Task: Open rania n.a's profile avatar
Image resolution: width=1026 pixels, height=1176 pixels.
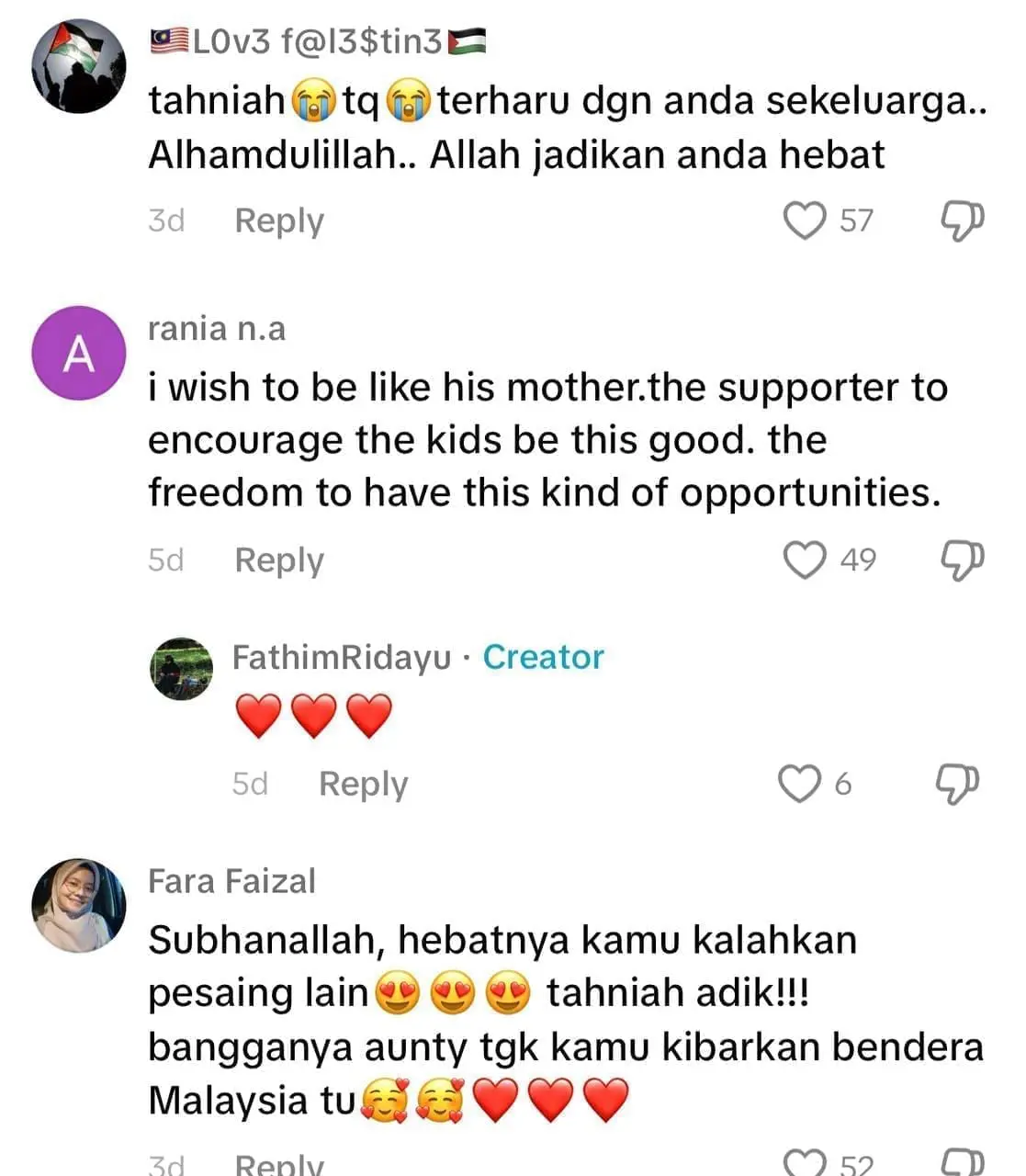Action: [78, 354]
